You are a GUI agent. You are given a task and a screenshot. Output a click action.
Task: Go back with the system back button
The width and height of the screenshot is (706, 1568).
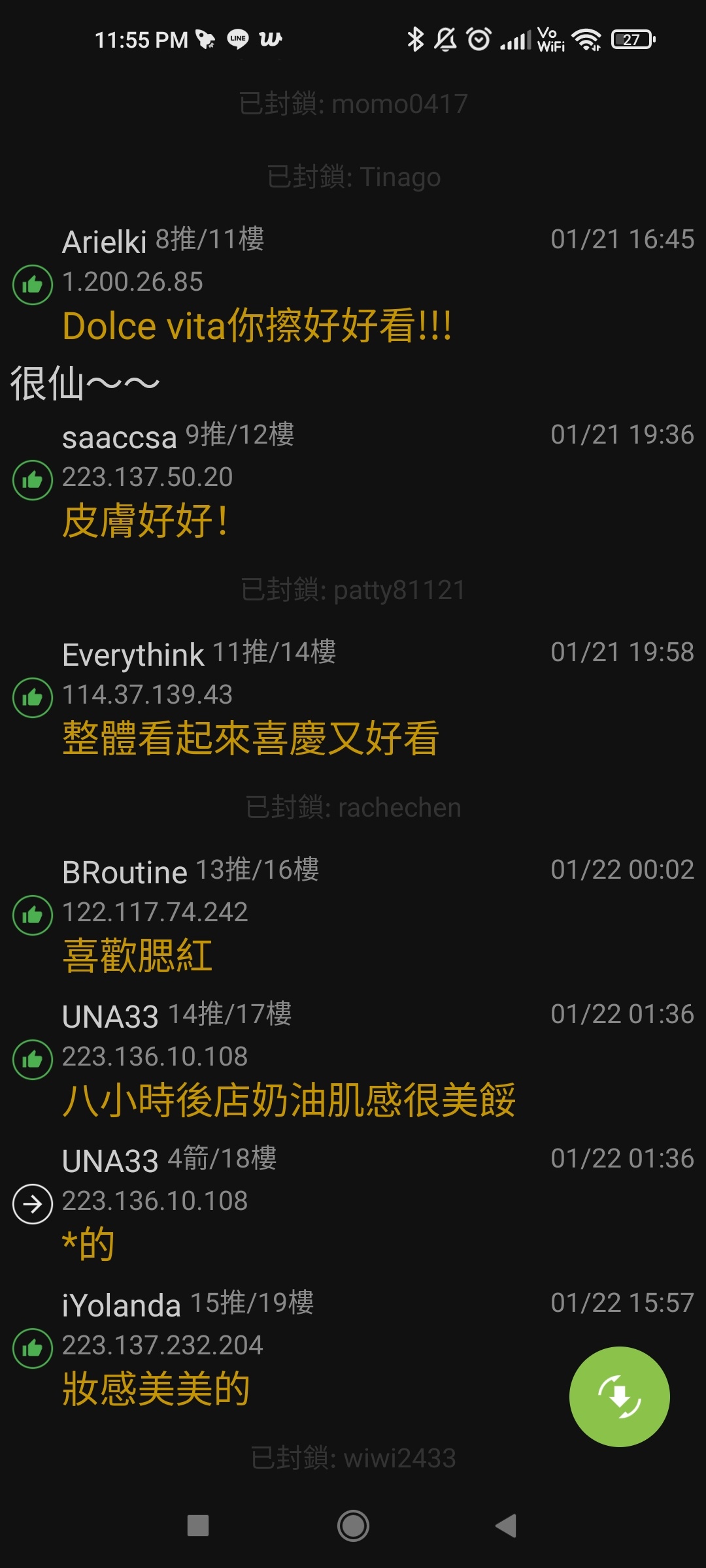pyautogui.click(x=507, y=1526)
